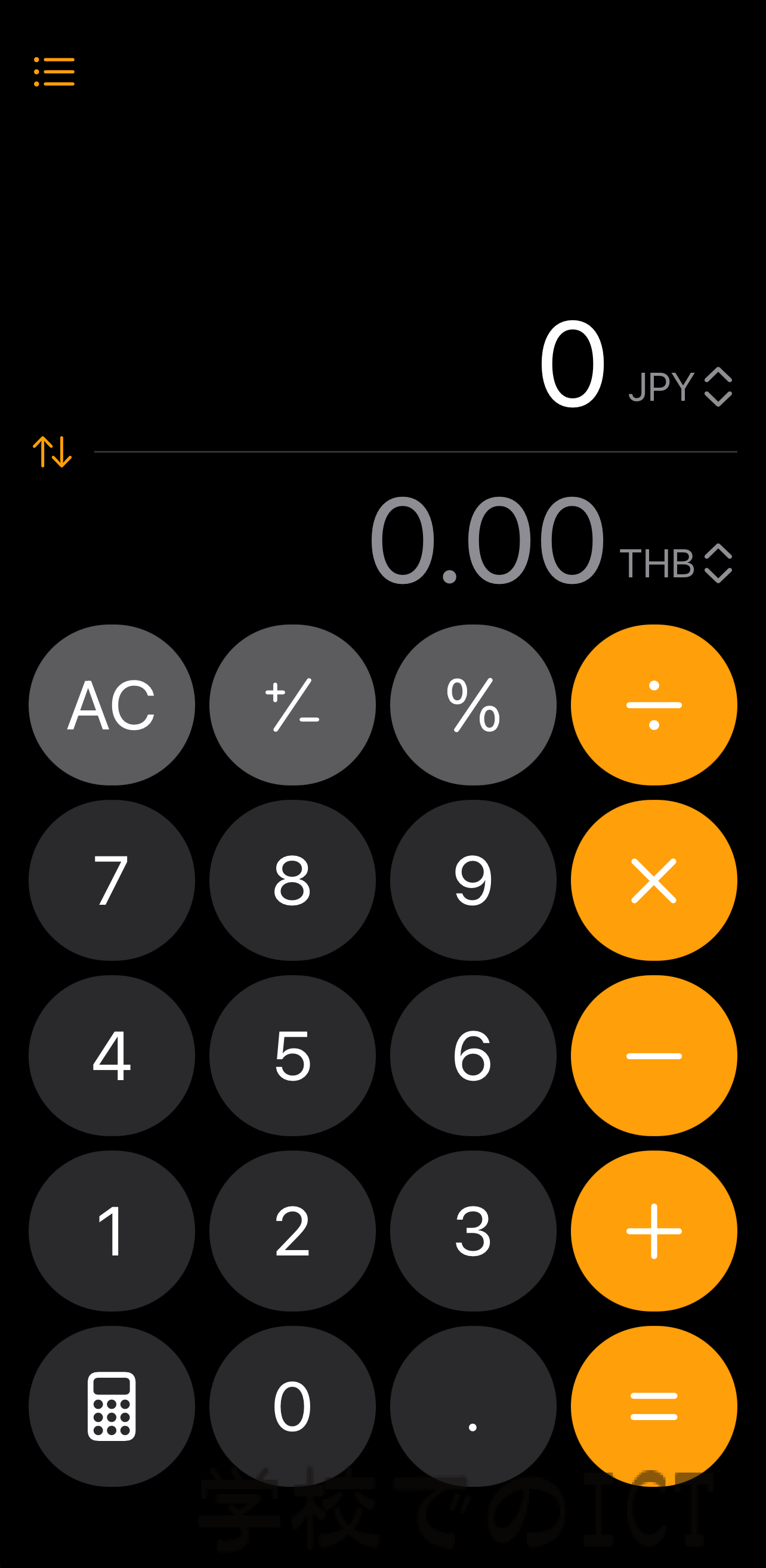Select the minus operator

click(x=654, y=1056)
